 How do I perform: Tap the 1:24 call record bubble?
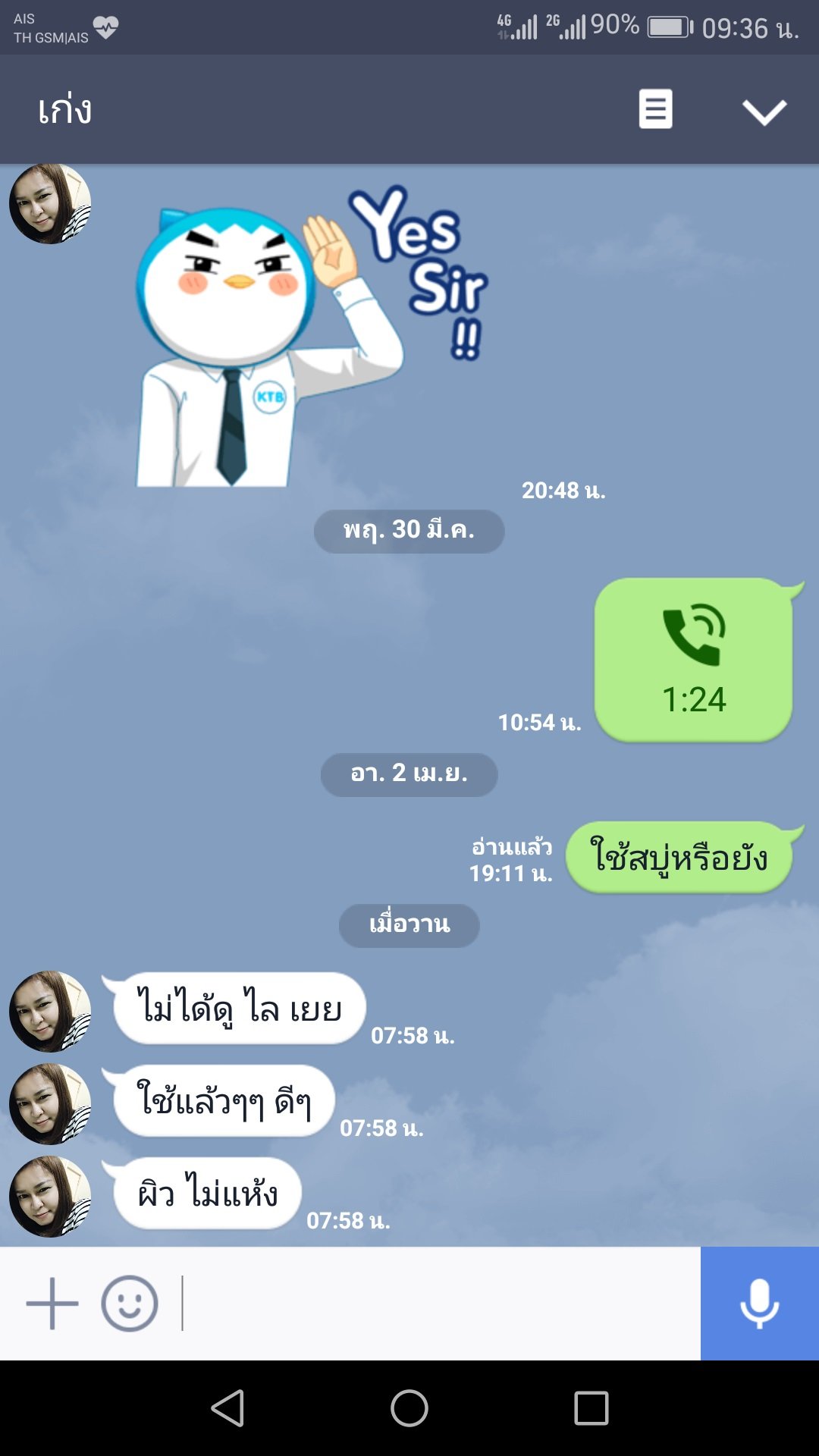point(693,660)
